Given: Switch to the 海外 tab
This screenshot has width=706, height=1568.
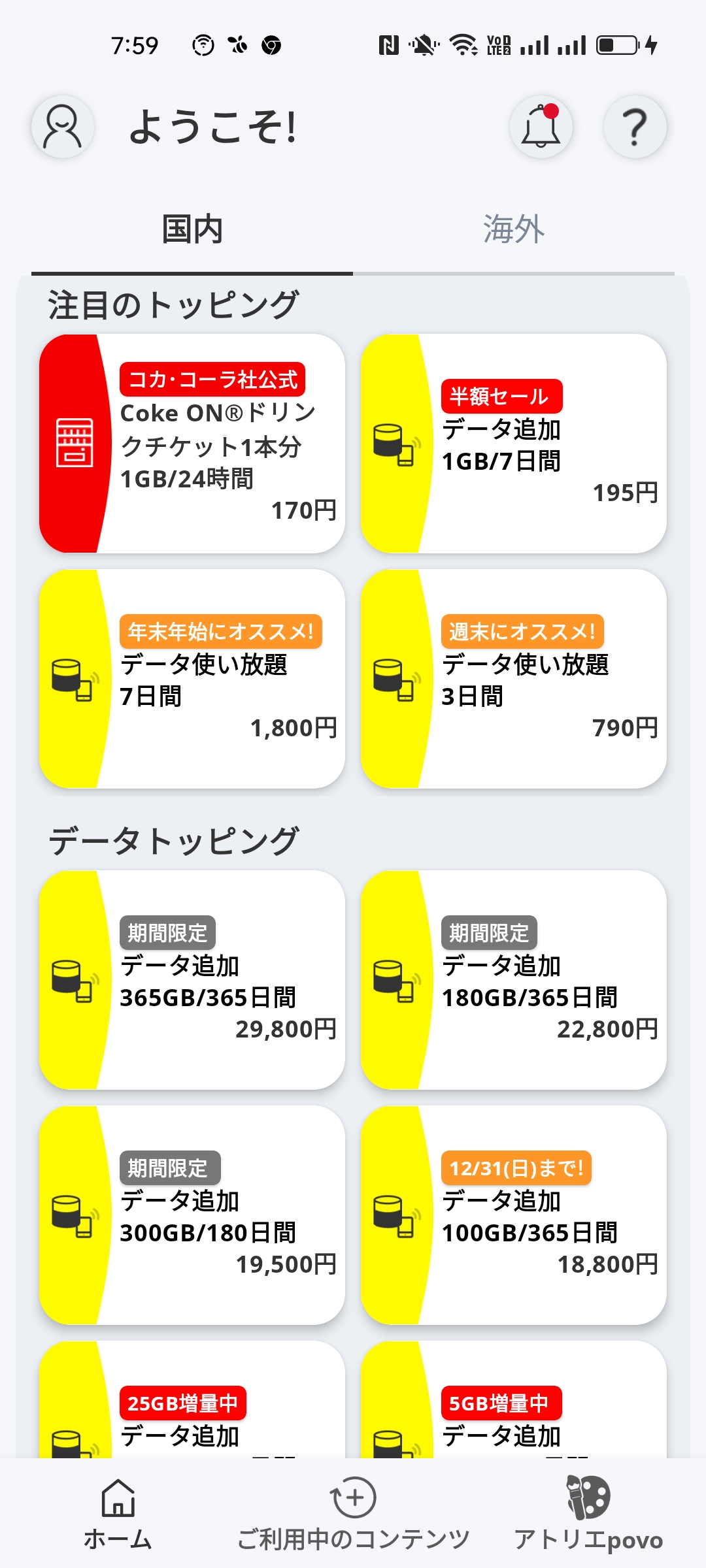Looking at the screenshot, I should click(x=514, y=230).
